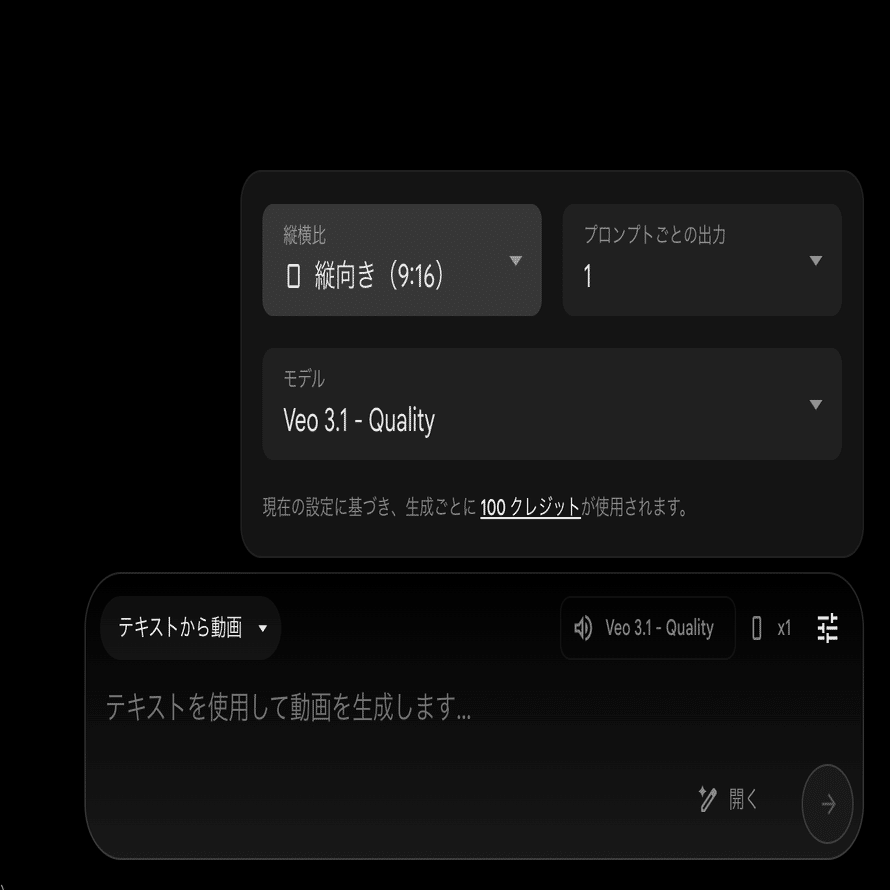Open the モデル selection dropdown
The image size is (890, 890).
(x=551, y=404)
